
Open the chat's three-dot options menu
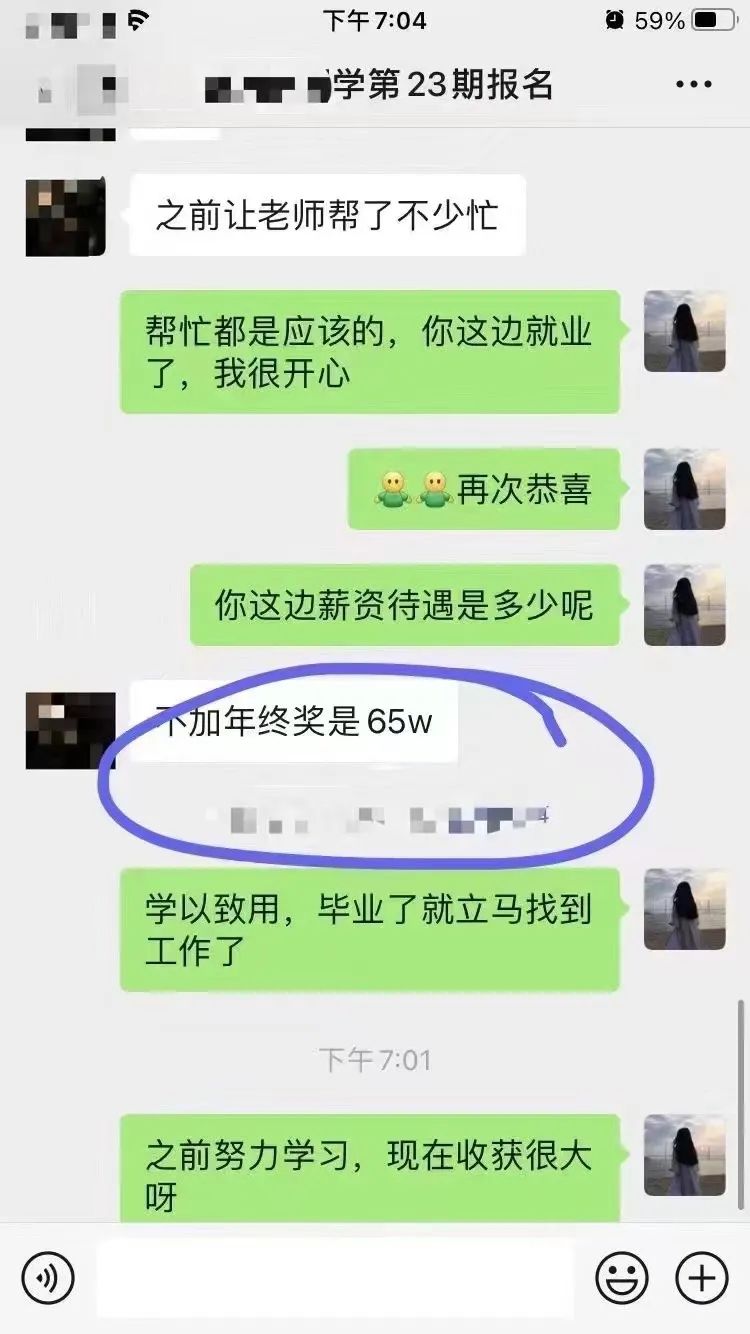coord(693,86)
